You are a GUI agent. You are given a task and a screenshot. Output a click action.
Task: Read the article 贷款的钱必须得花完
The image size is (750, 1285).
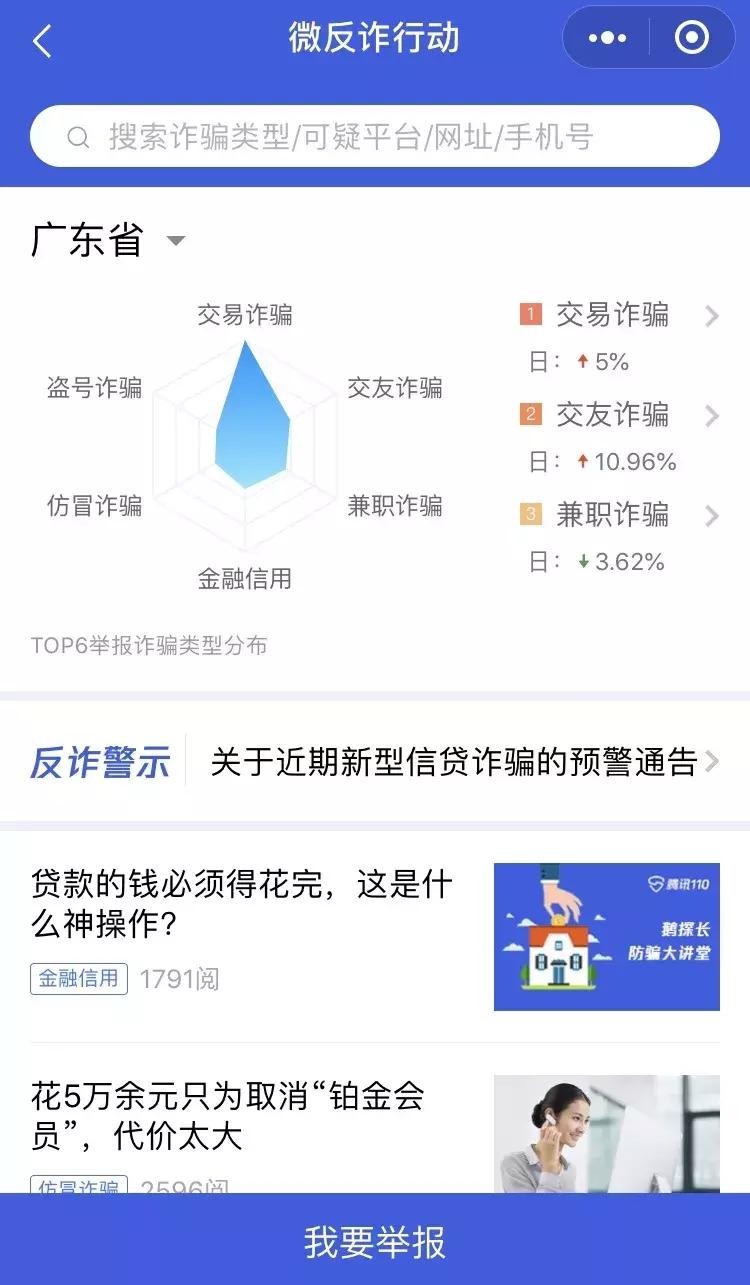tap(242, 904)
